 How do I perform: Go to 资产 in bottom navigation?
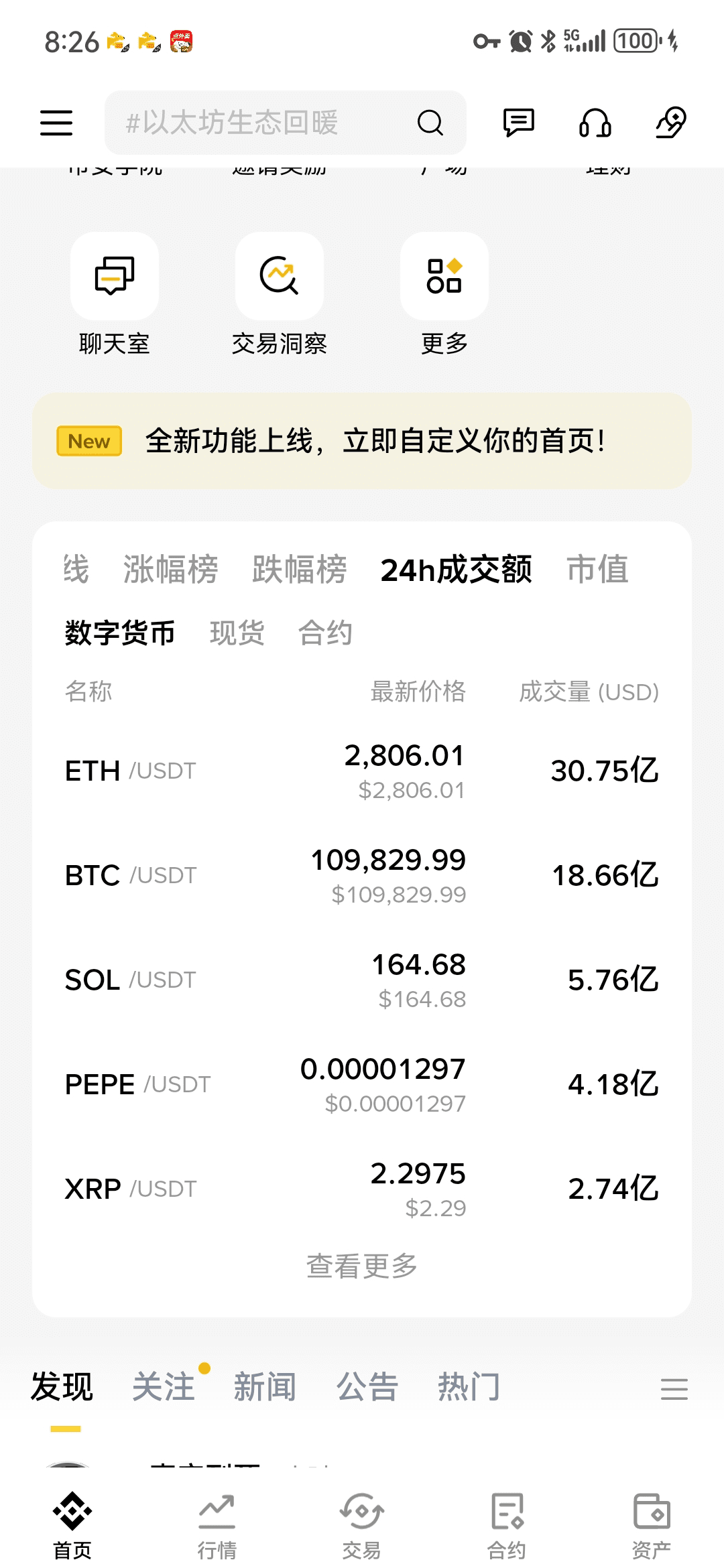(652, 1526)
